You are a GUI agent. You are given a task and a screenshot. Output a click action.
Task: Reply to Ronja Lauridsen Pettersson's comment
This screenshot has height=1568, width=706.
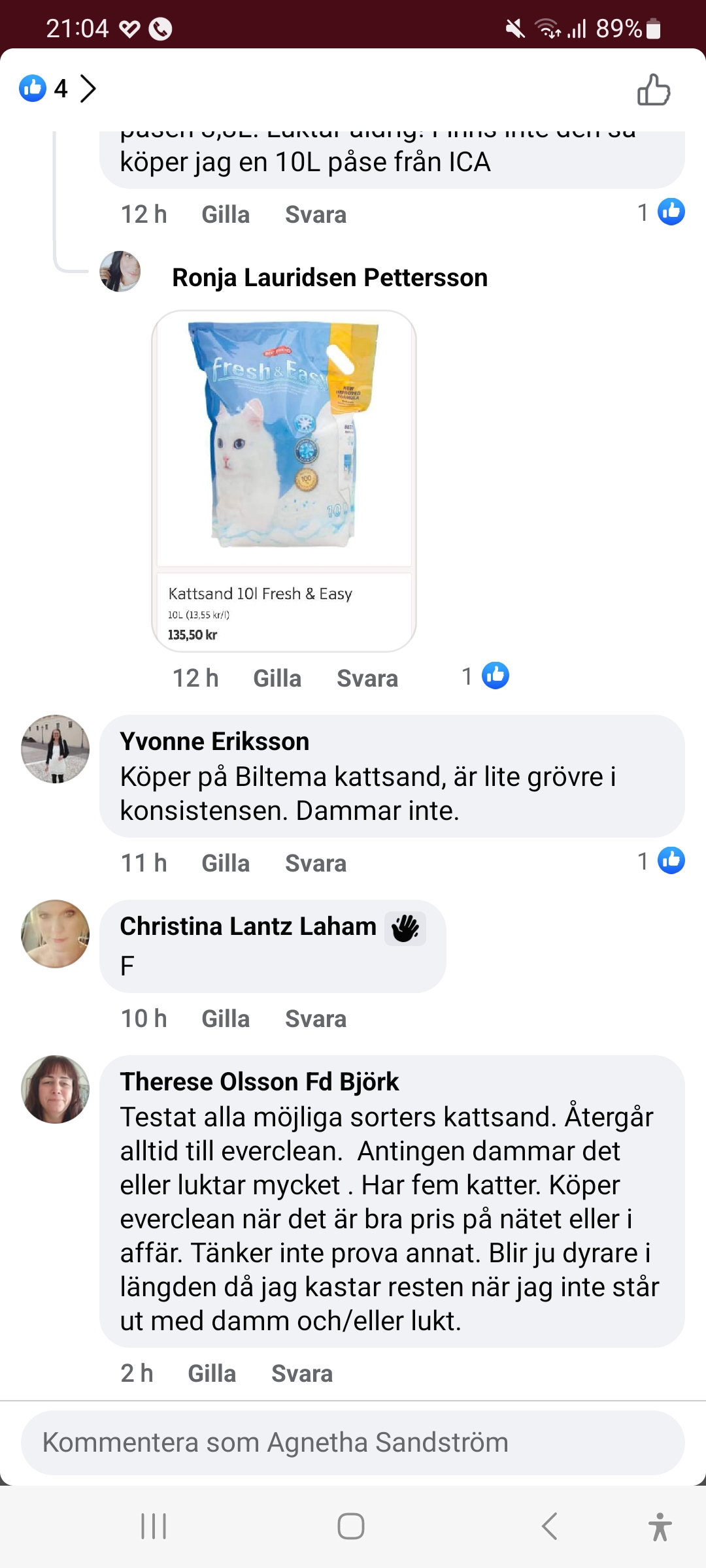pyautogui.click(x=367, y=678)
